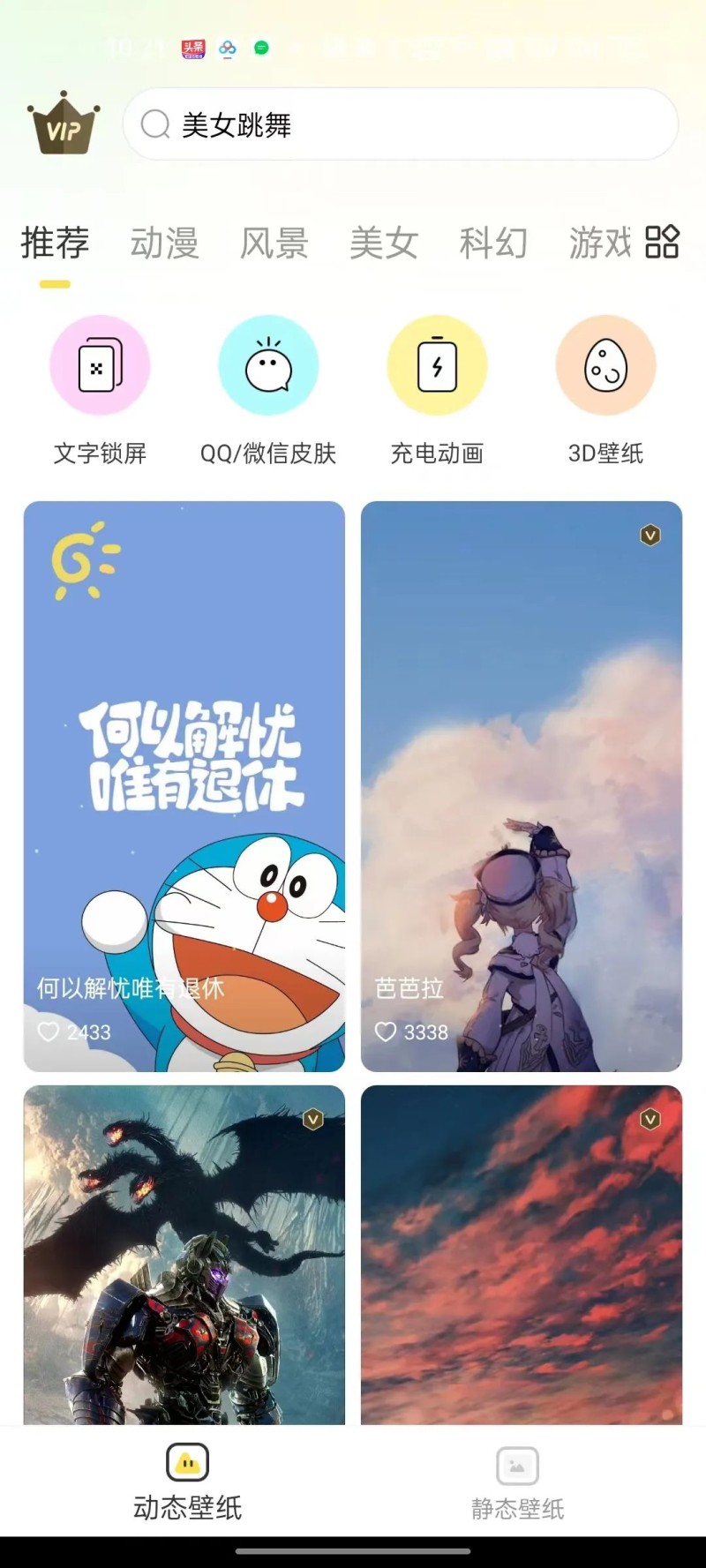706x1568 pixels.
Task: Like the 何以解忧唯有退休 wallpaper
Action: coord(49,1032)
